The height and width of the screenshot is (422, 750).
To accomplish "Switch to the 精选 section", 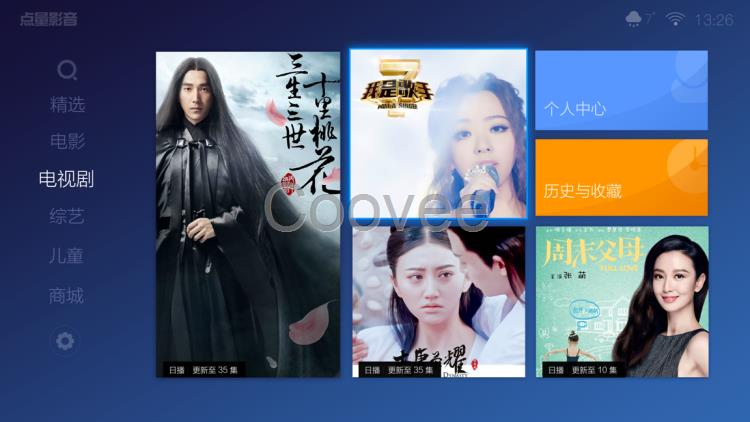I will (67, 104).
